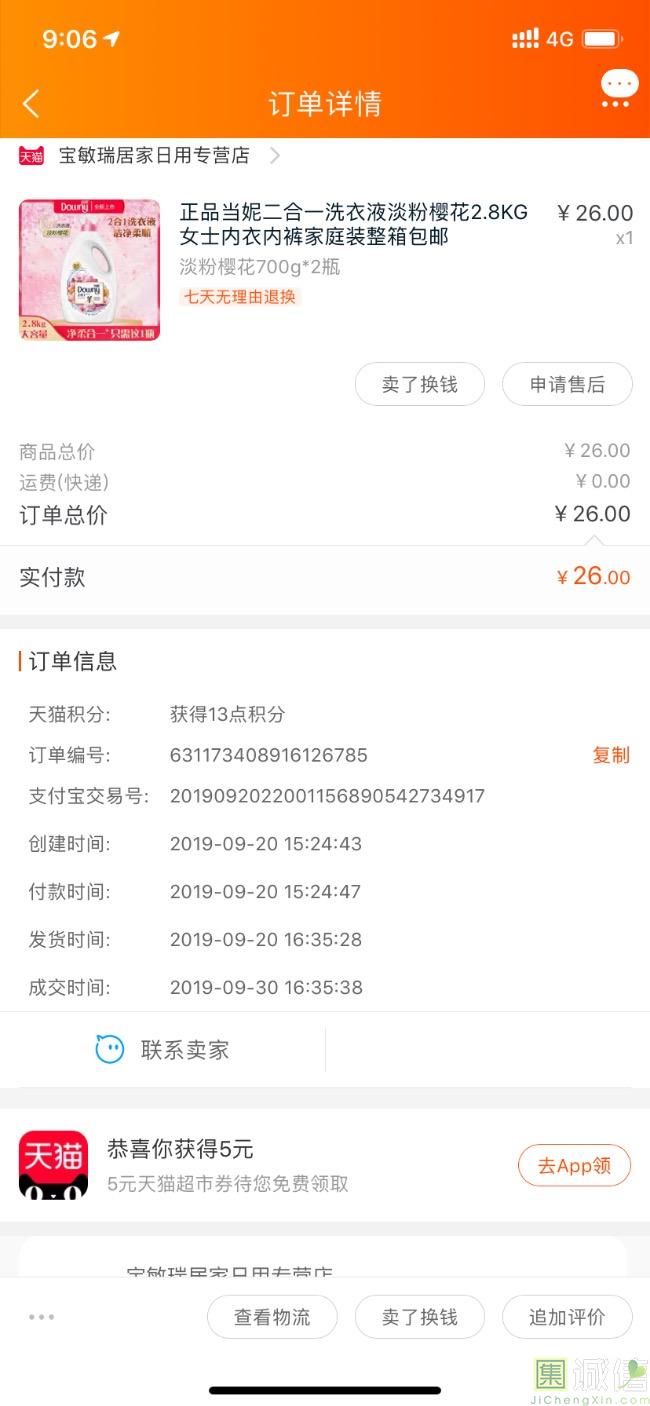Image resolution: width=650 pixels, height=1406 pixels.
Task: Contact the seller via 联系卖家
Action: 163,1050
